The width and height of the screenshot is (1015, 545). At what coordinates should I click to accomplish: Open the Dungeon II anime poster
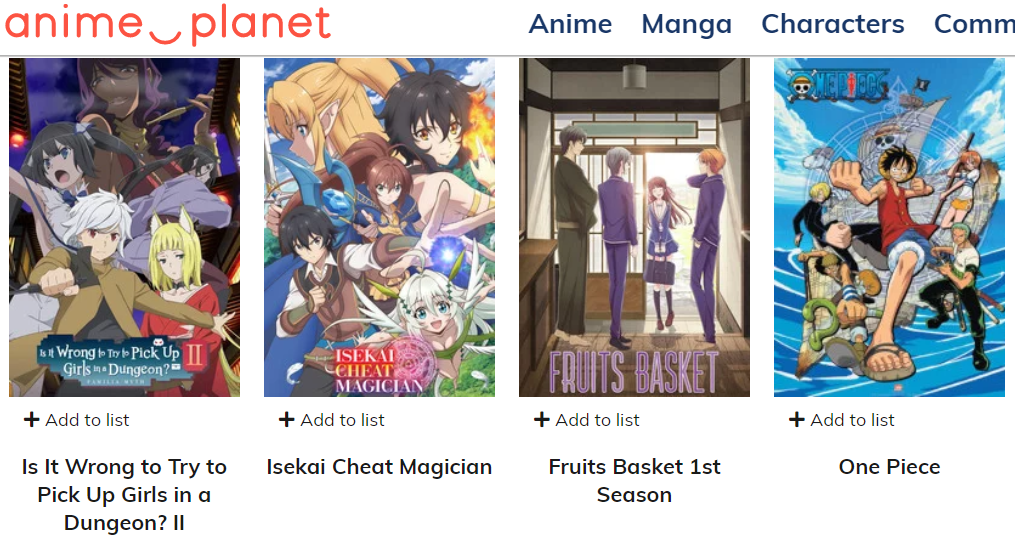[x=124, y=227]
